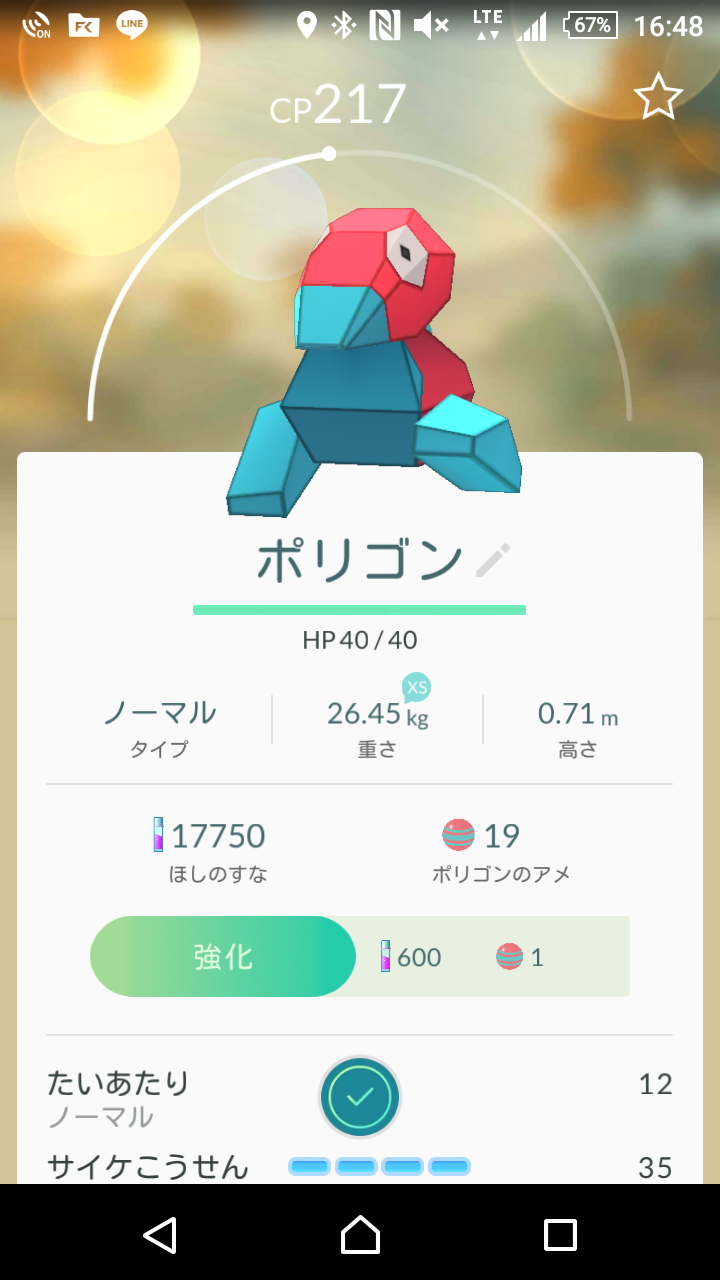Viewport: 720px width, 1280px height.
Task: Power up using the 強化 button
Action: pos(223,957)
